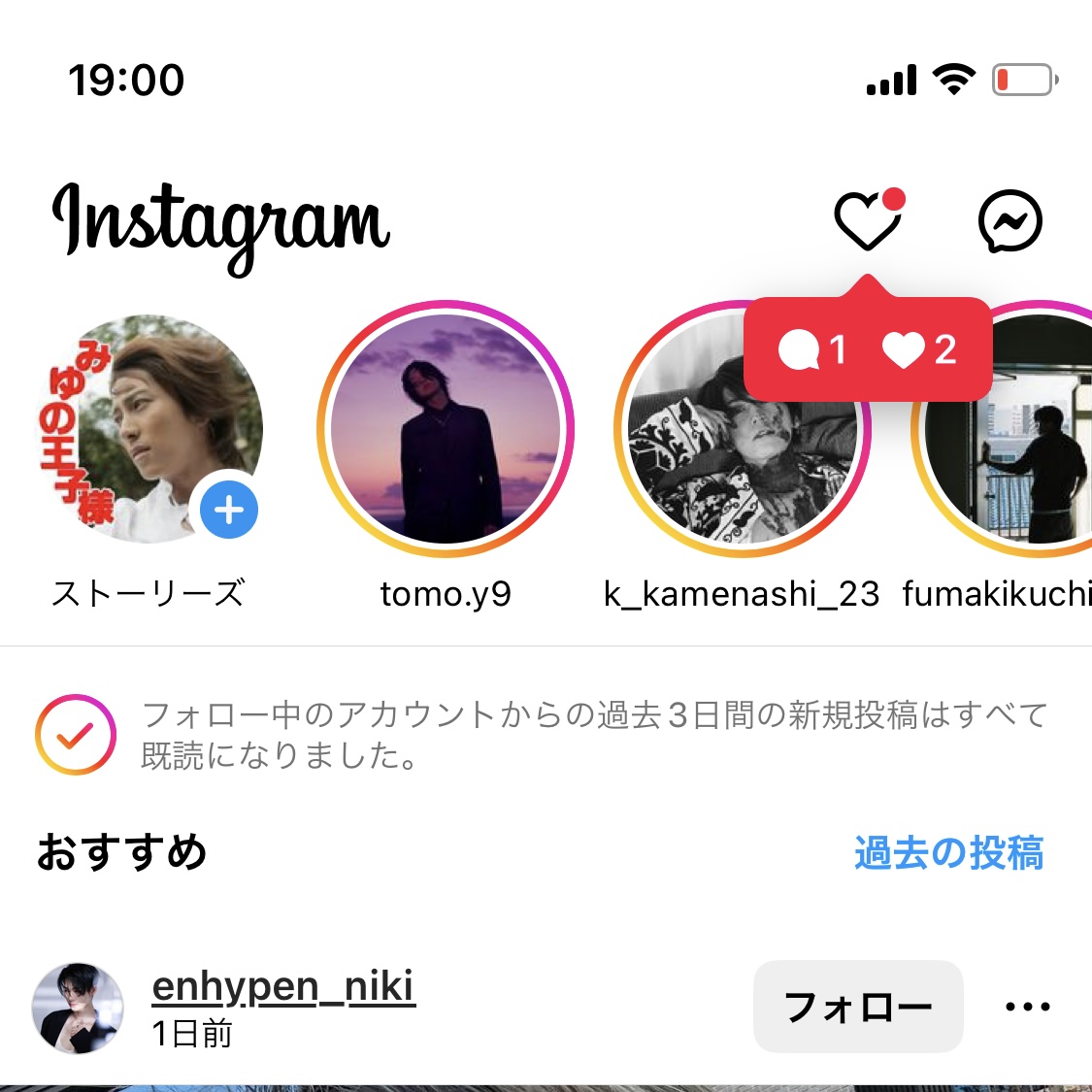Viewport: 1092px width, 1092px height.
Task: Tap the comment and like notification bubble
Action: click(x=867, y=349)
